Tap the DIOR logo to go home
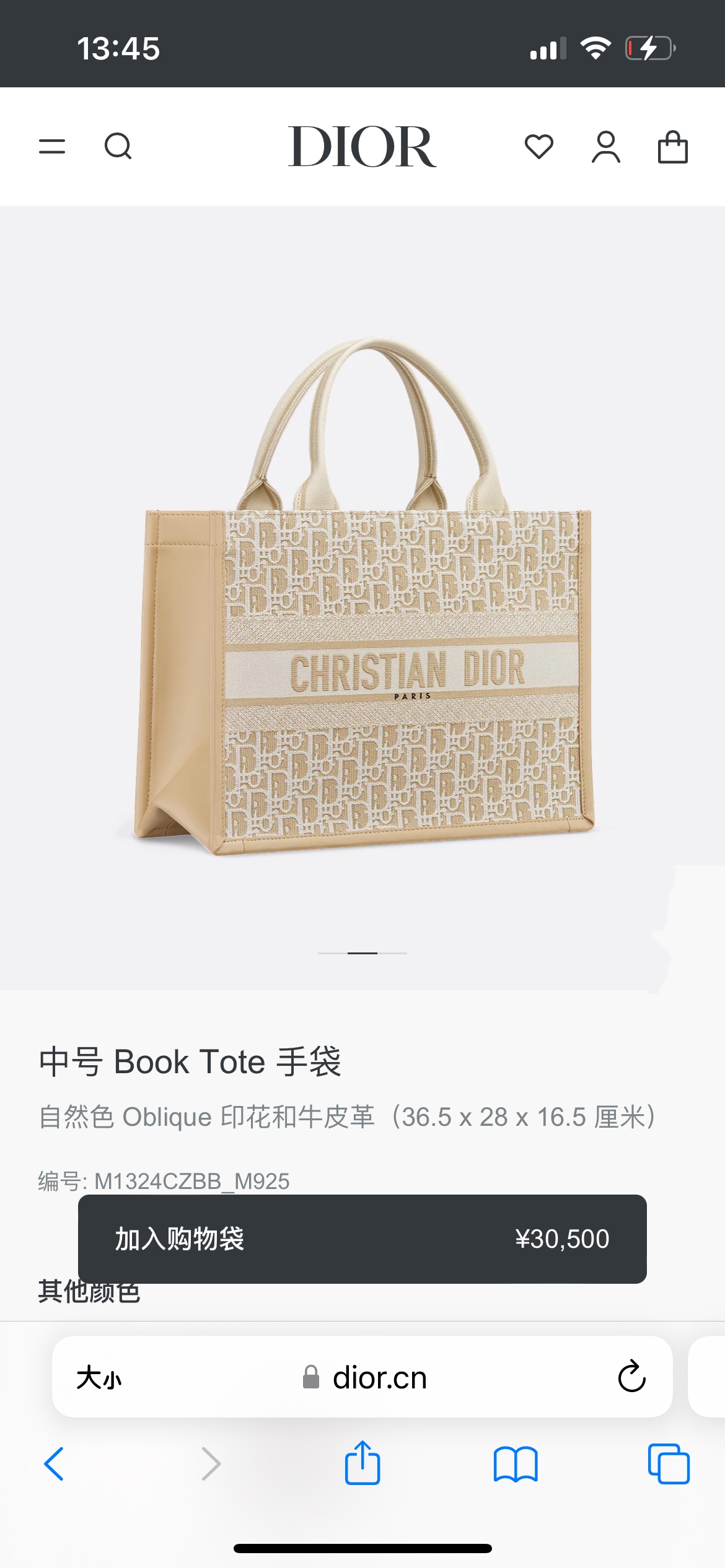The width and height of the screenshot is (725, 1568). click(x=362, y=147)
